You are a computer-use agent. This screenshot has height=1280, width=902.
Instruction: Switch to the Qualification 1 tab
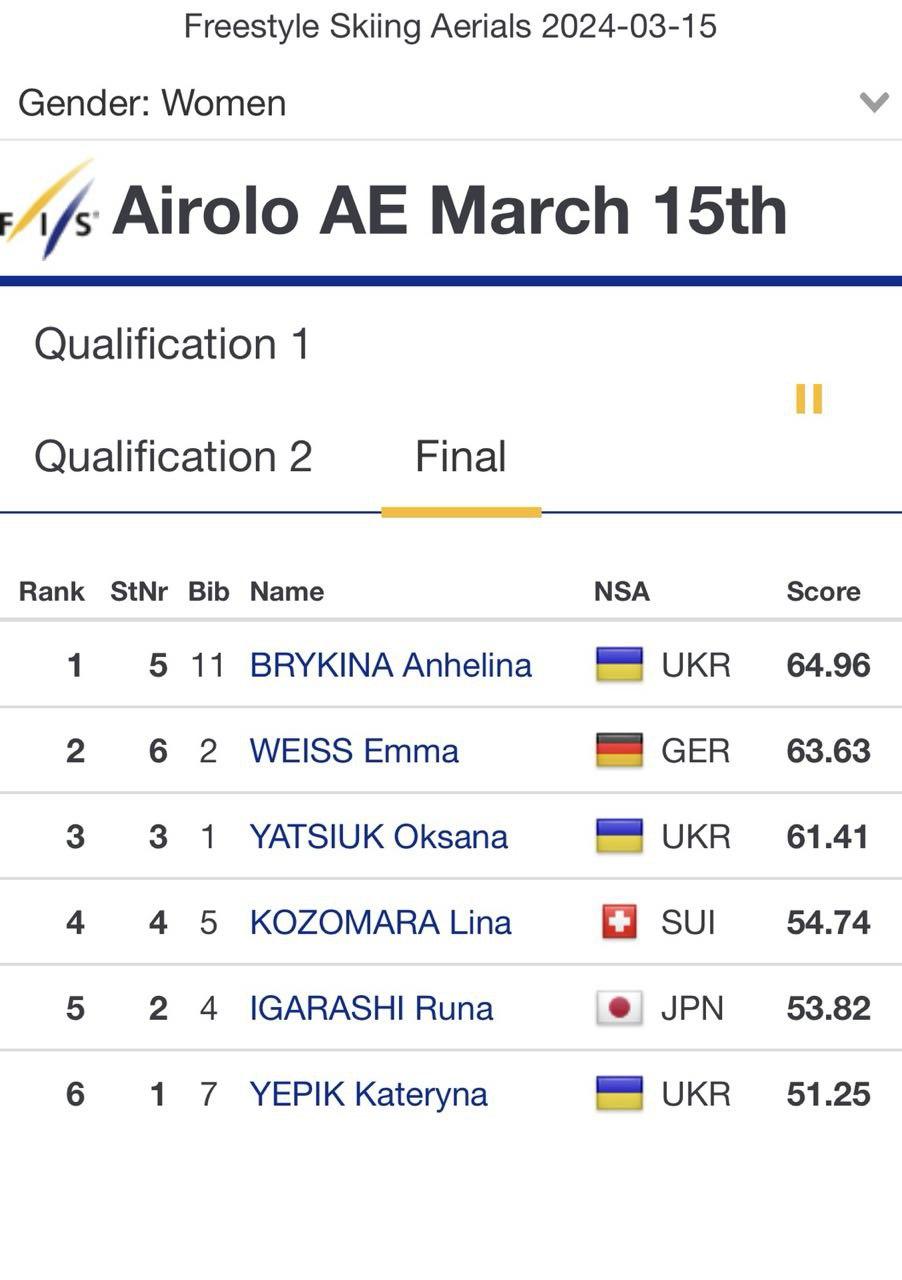click(x=172, y=344)
